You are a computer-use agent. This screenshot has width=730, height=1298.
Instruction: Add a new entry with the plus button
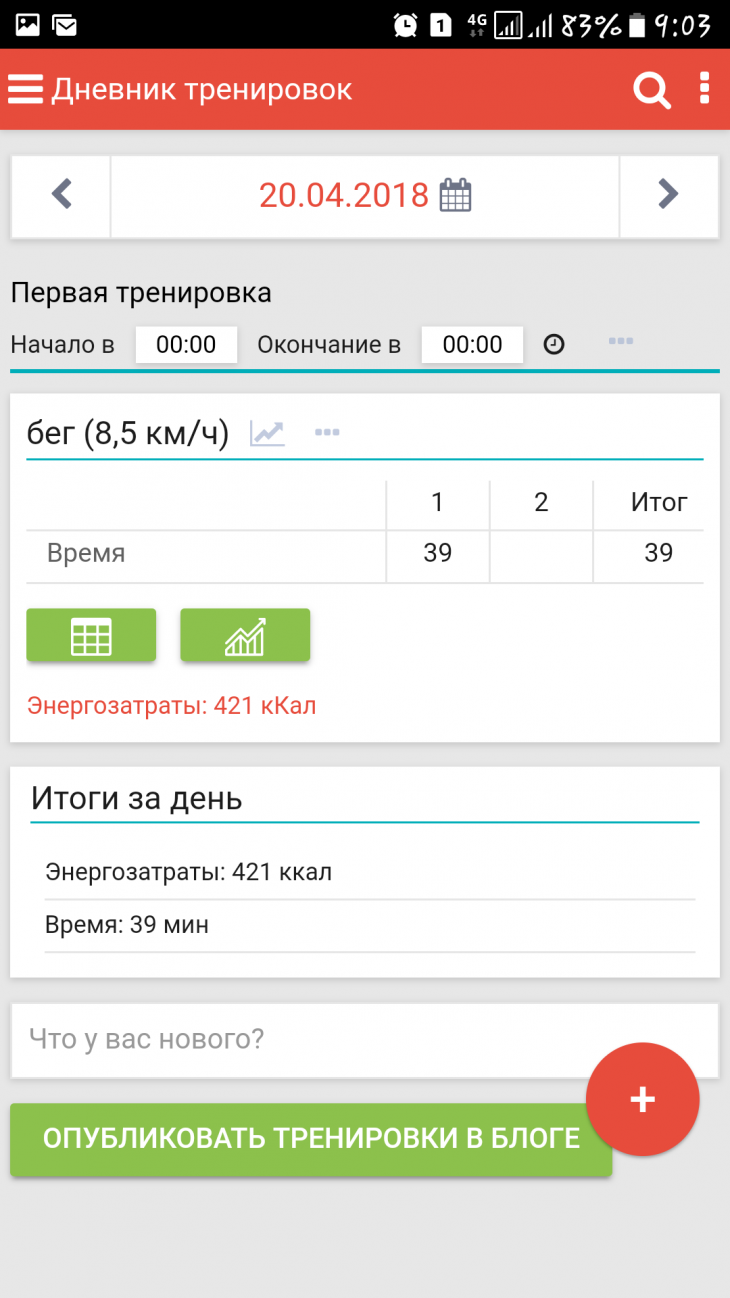[x=642, y=1100]
